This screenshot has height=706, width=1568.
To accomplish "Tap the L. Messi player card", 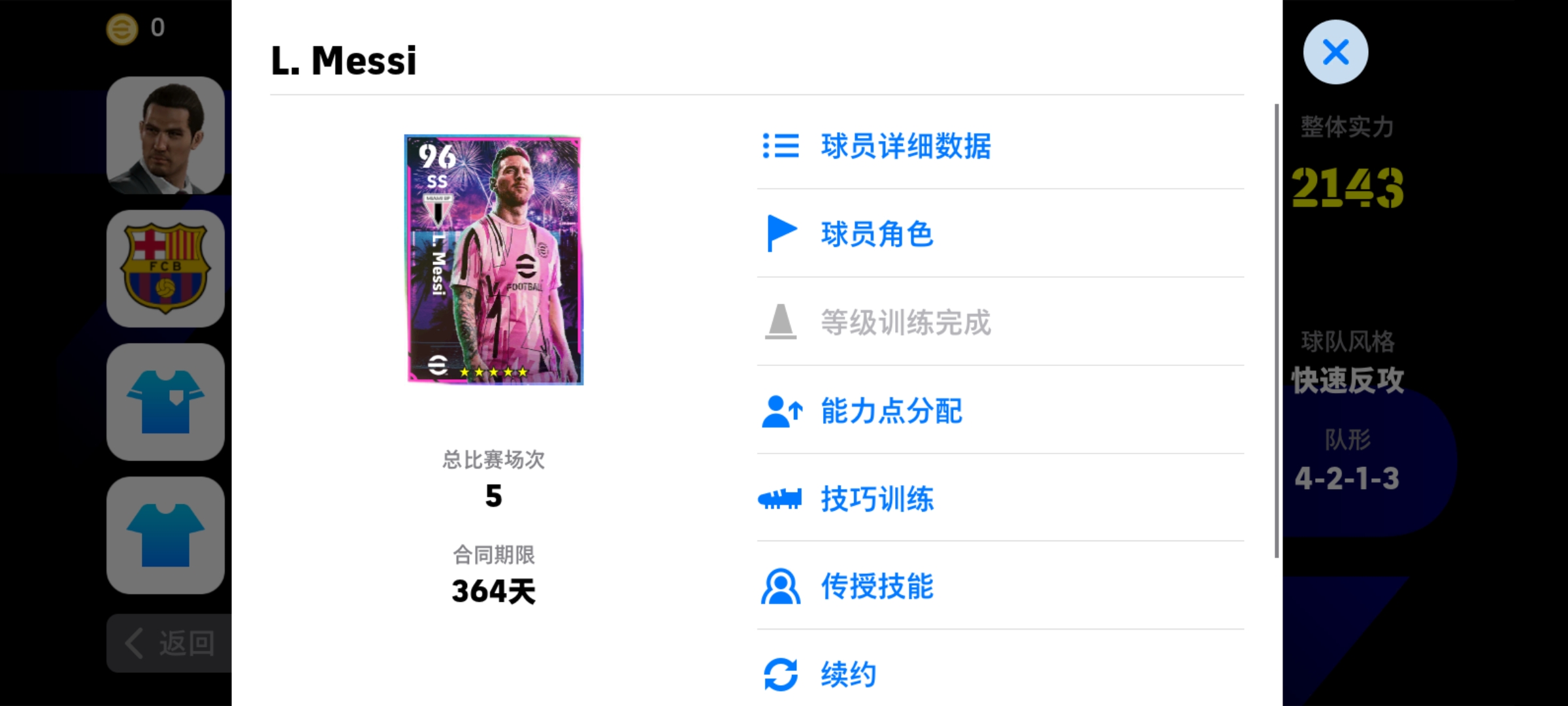I will click(494, 260).
